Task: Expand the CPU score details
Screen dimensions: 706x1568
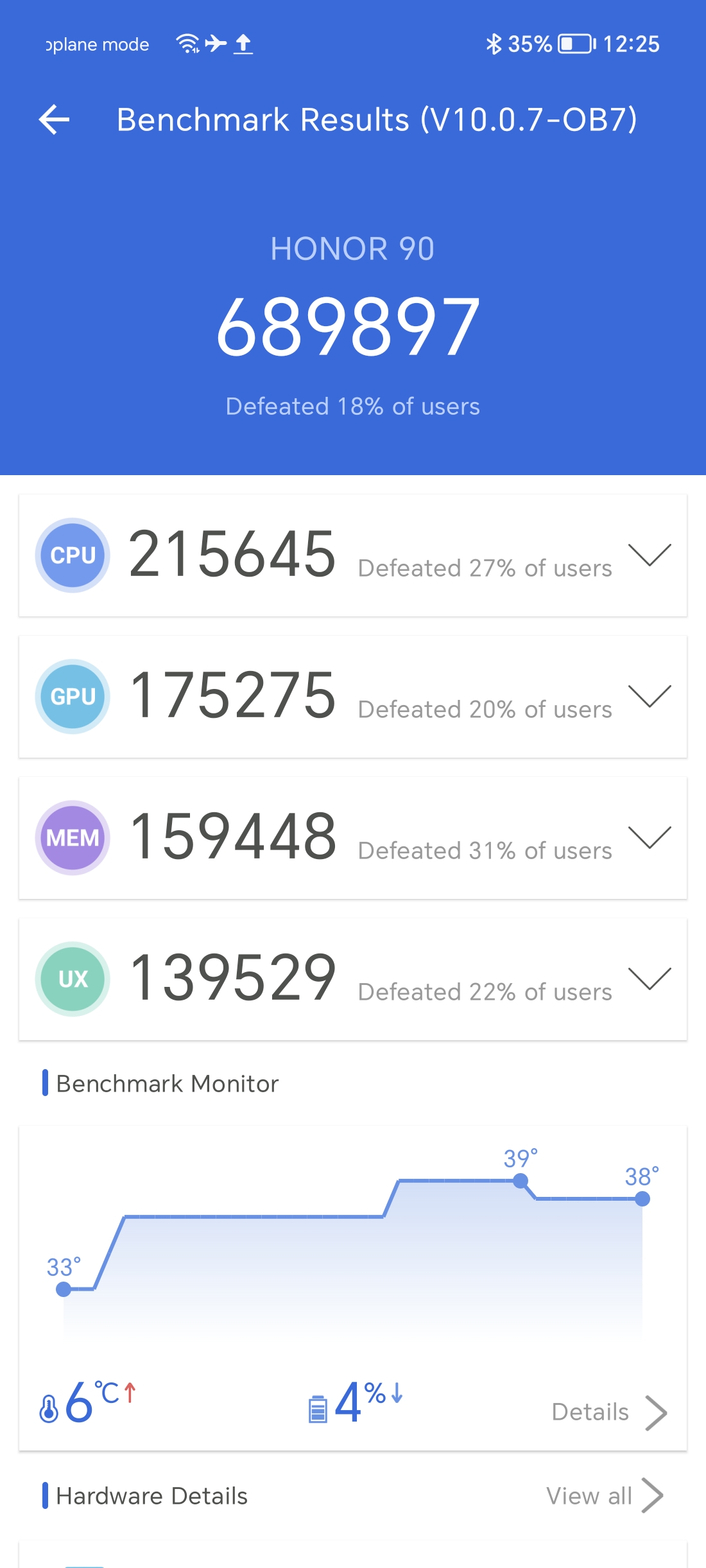Action: [x=650, y=555]
